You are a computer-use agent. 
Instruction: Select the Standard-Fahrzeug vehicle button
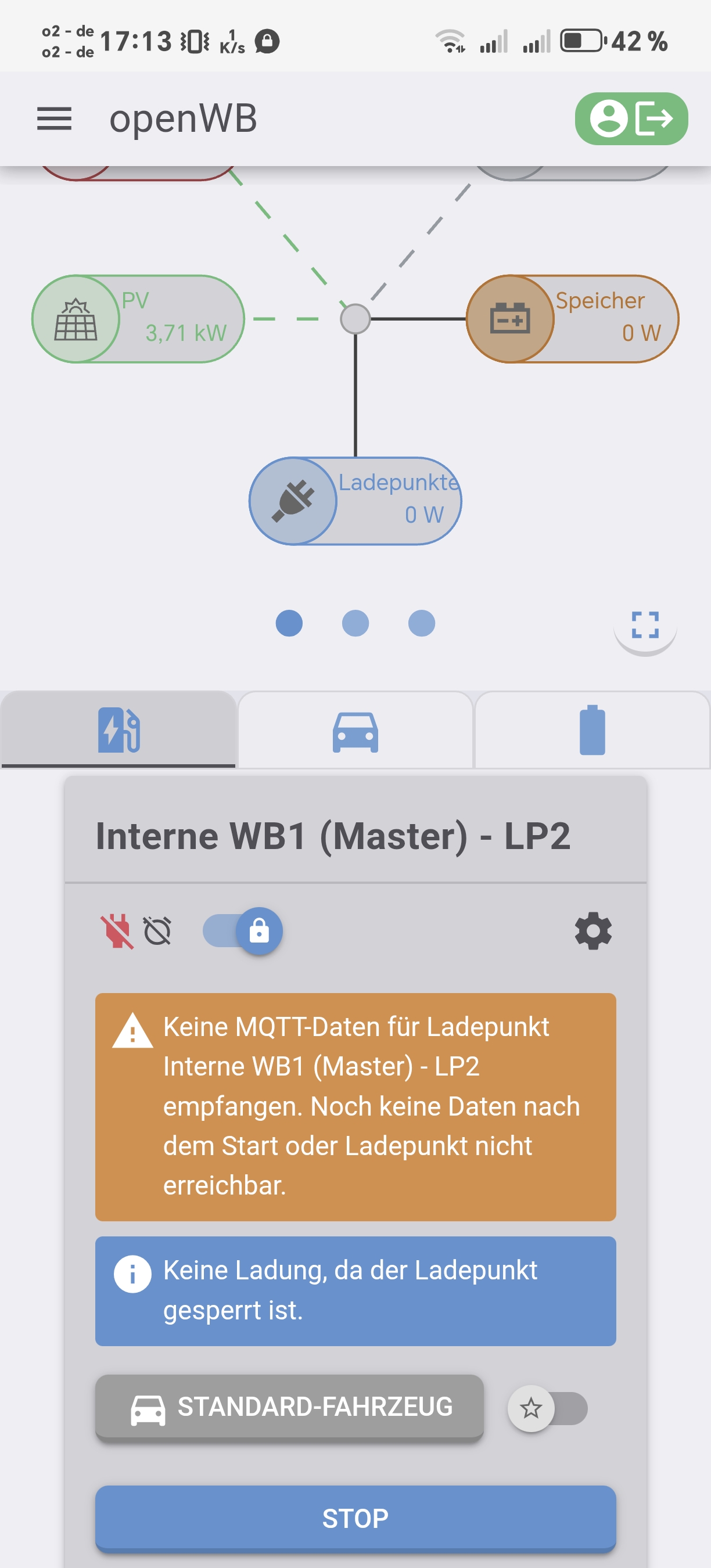289,1407
